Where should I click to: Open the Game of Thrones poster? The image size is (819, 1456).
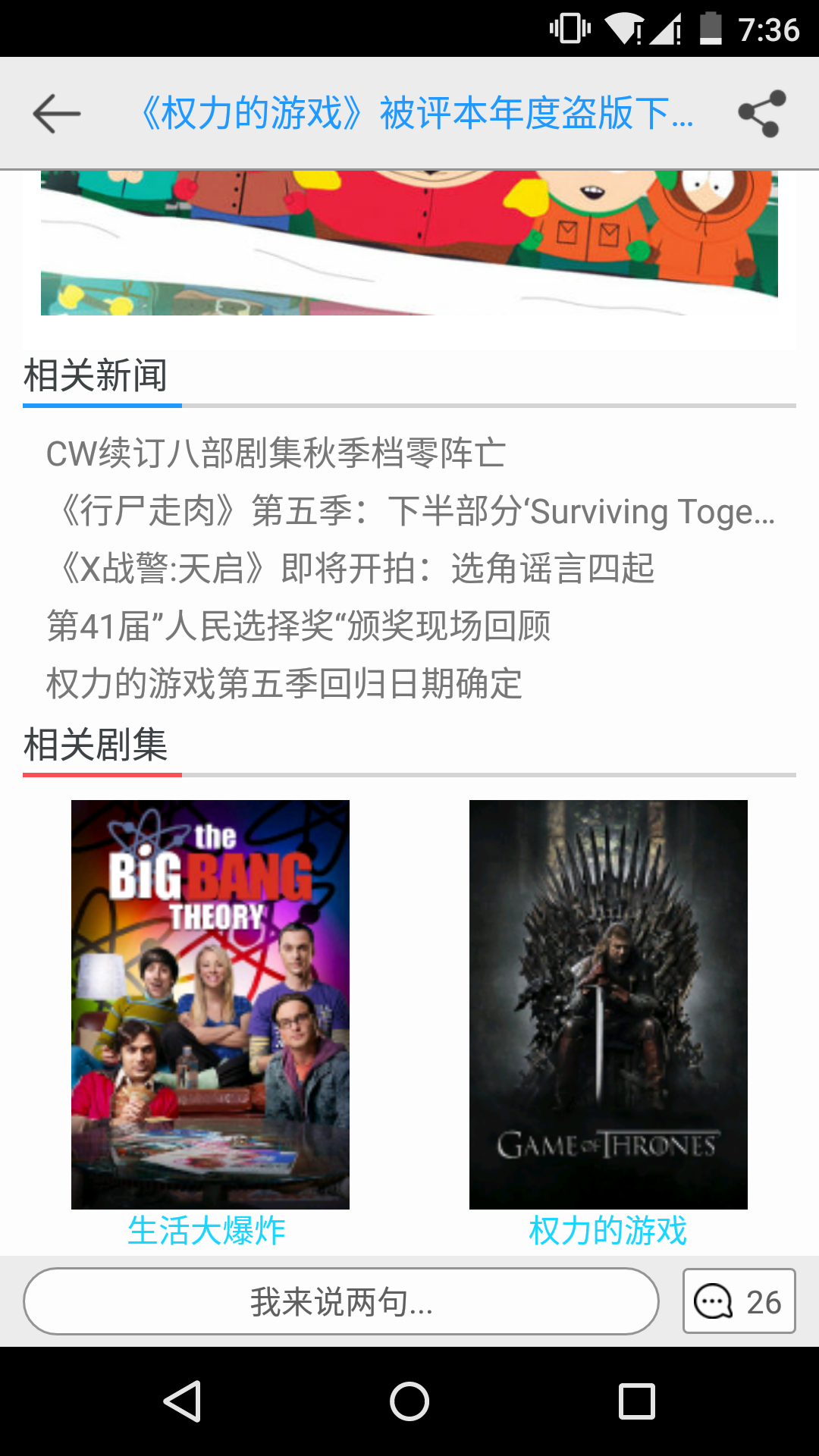point(608,1004)
